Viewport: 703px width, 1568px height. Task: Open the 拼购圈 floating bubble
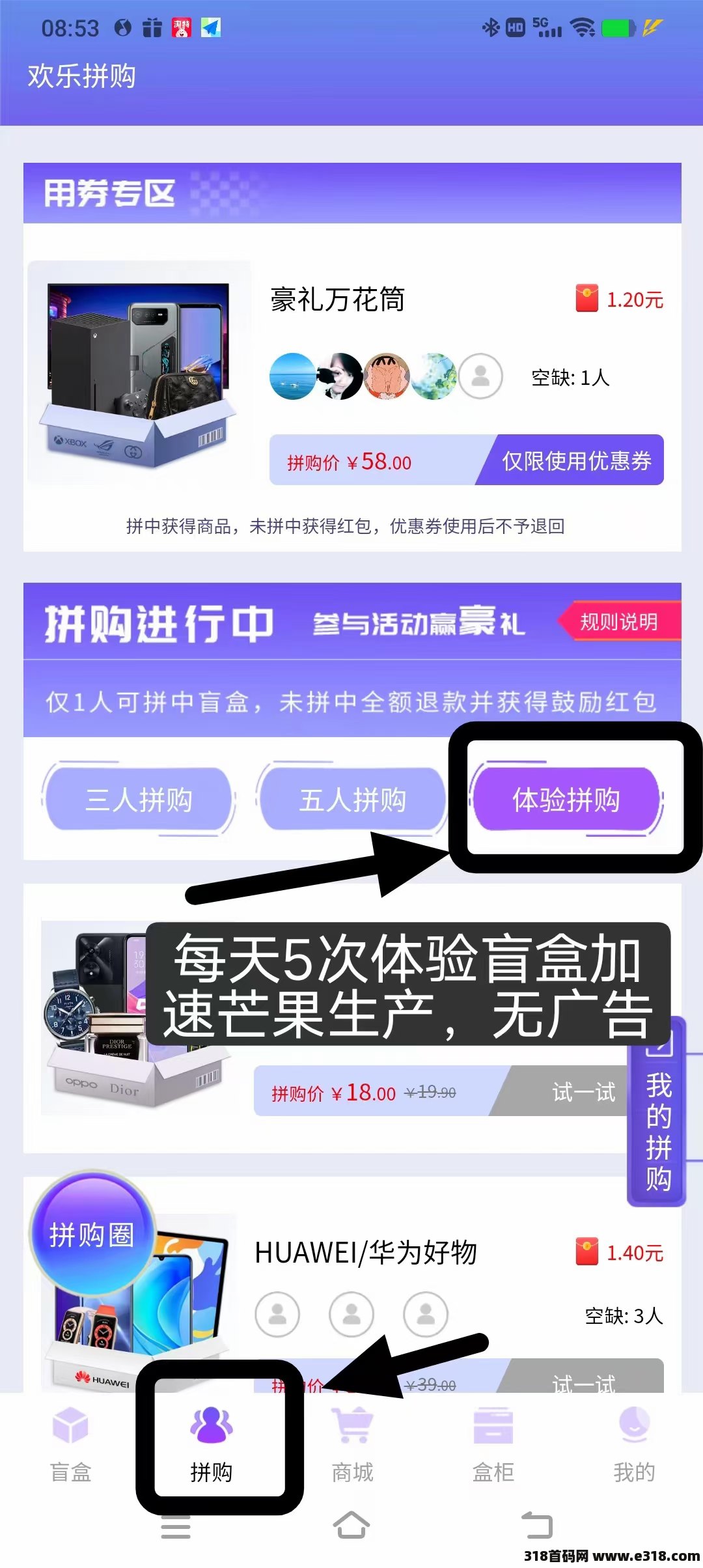pos(91,1233)
